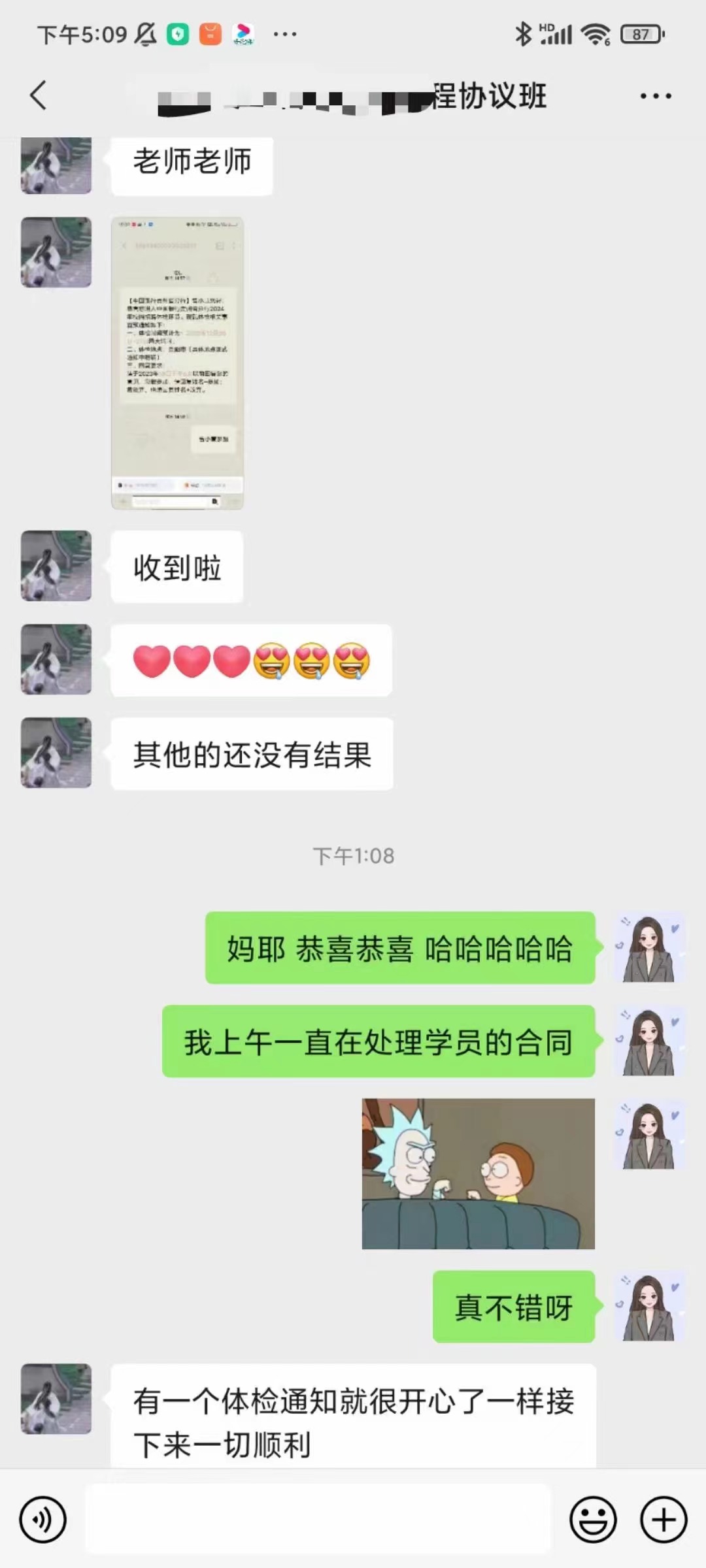This screenshot has height=1568, width=706.
Task: Open the emoji sticker panel
Action: 593,1520
